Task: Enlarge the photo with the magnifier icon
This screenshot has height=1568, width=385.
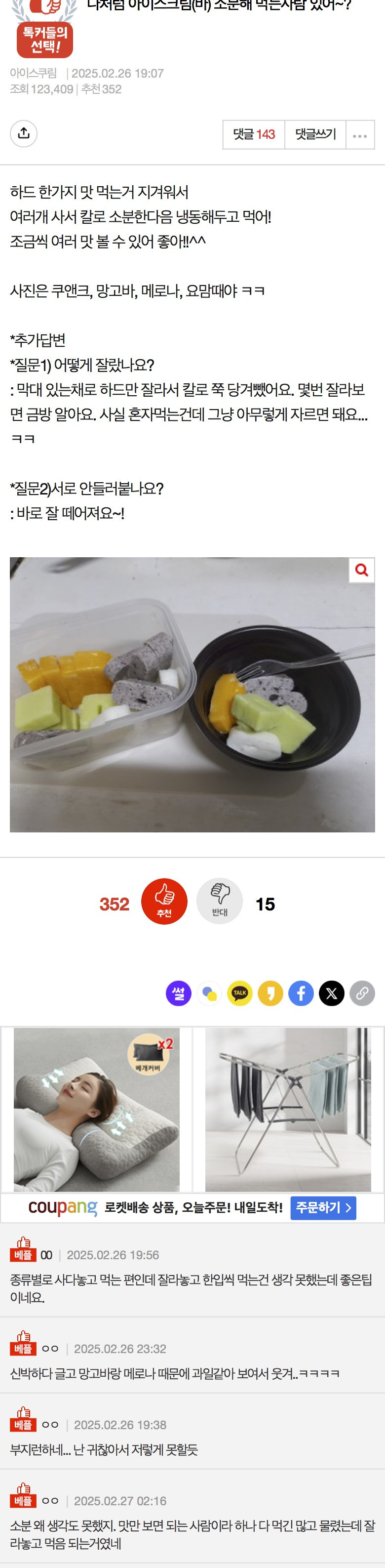Action: click(x=361, y=571)
